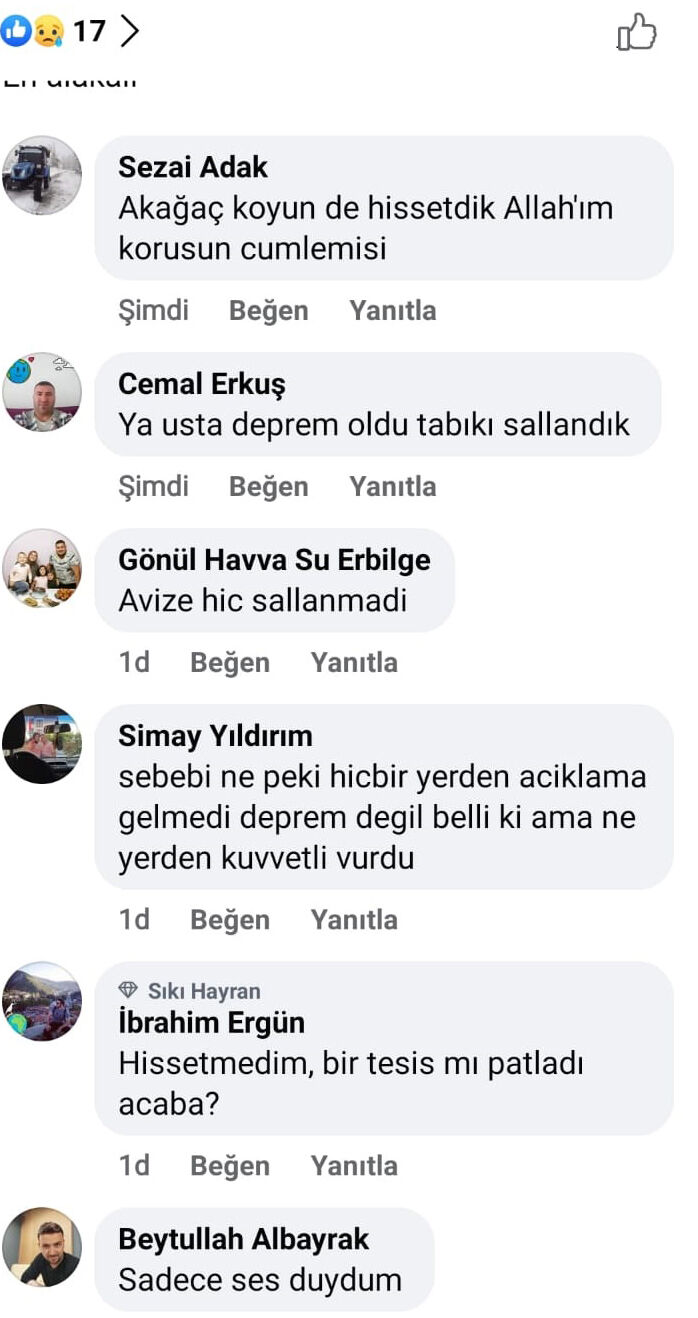Open the list of 17 reactions
The height and width of the screenshot is (1318, 698).
coord(72,32)
